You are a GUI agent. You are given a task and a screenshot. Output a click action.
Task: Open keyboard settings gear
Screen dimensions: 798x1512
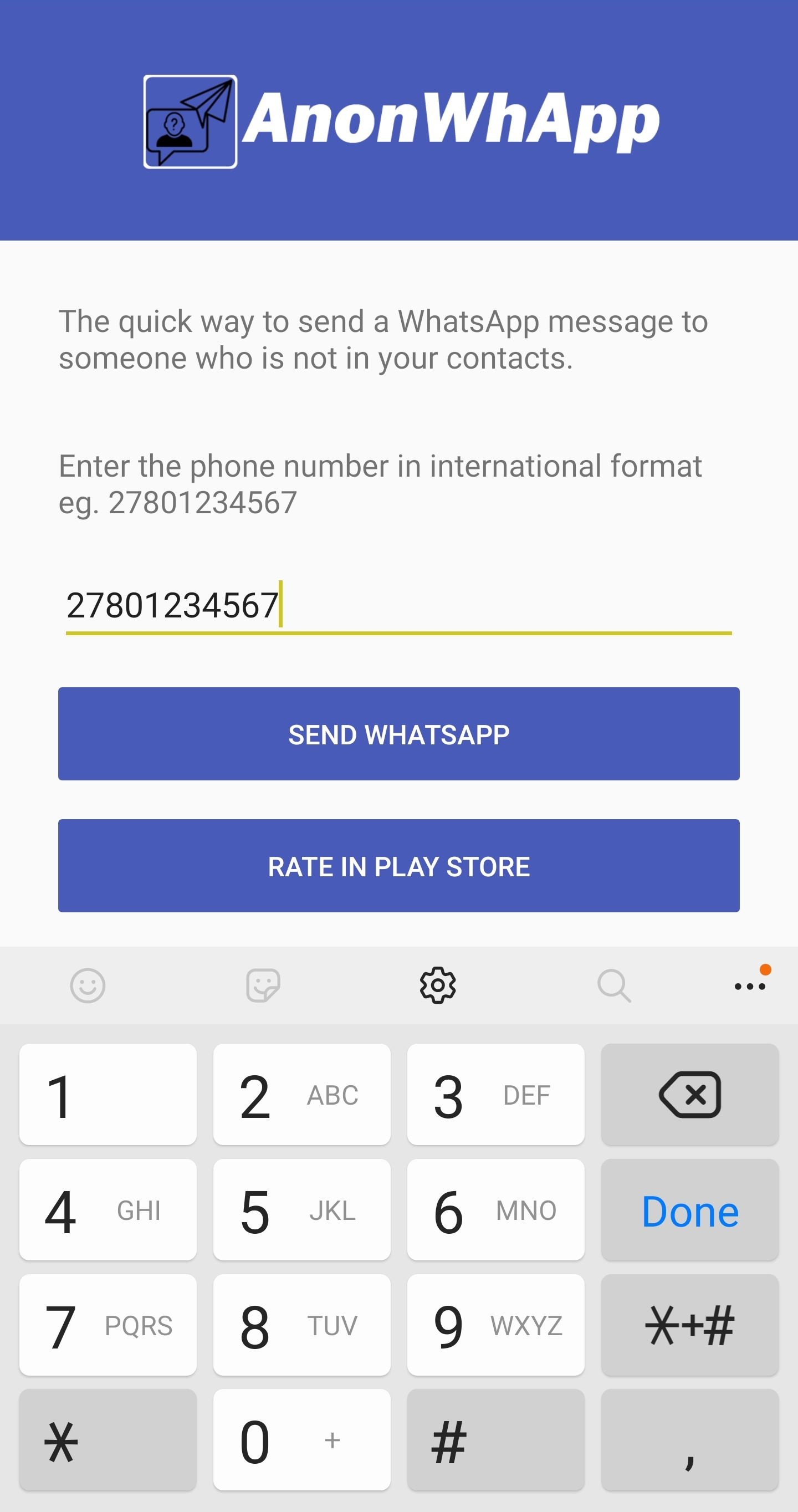coord(438,985)
